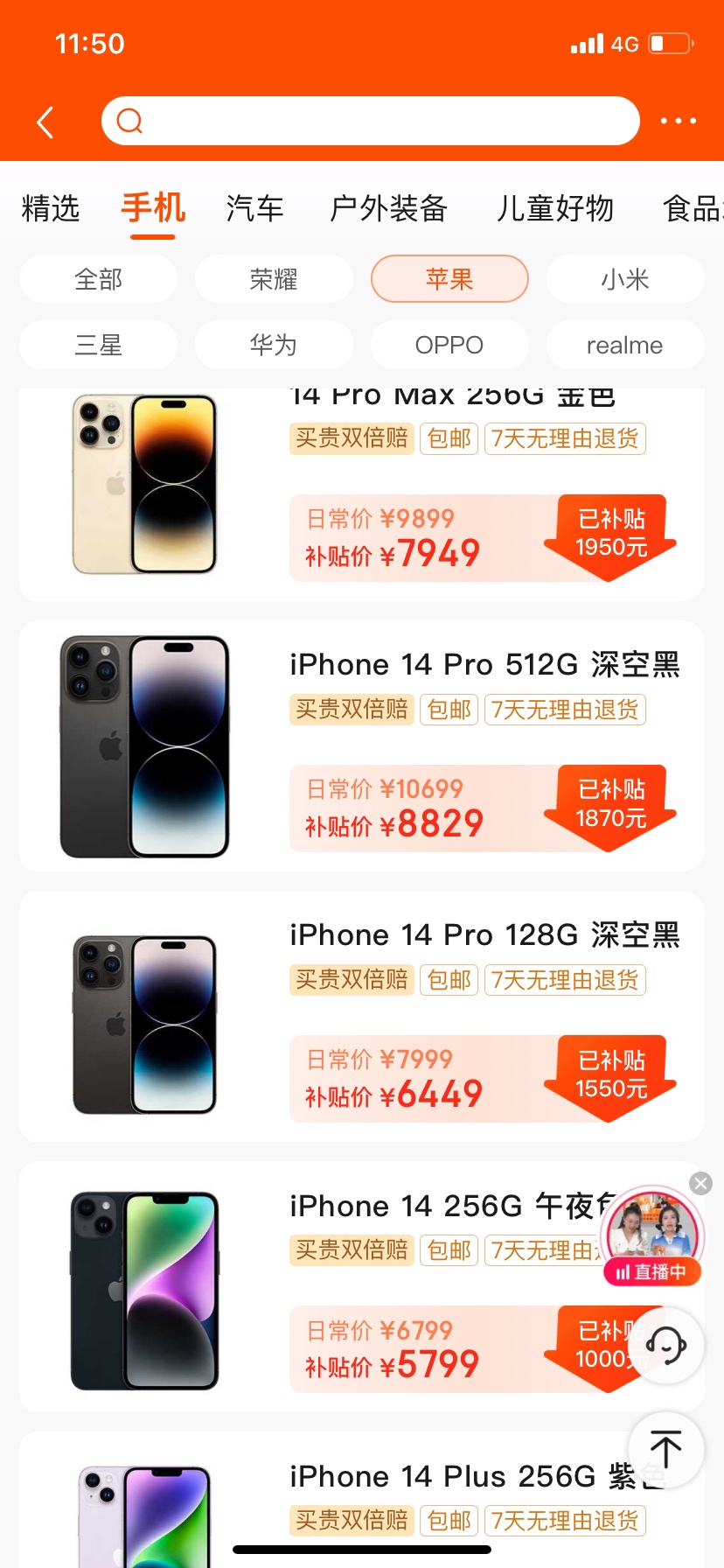The height and width of the screenshot is (1568, 724).
Task: Open customer service headset icon
Action: coord(665,1346)
